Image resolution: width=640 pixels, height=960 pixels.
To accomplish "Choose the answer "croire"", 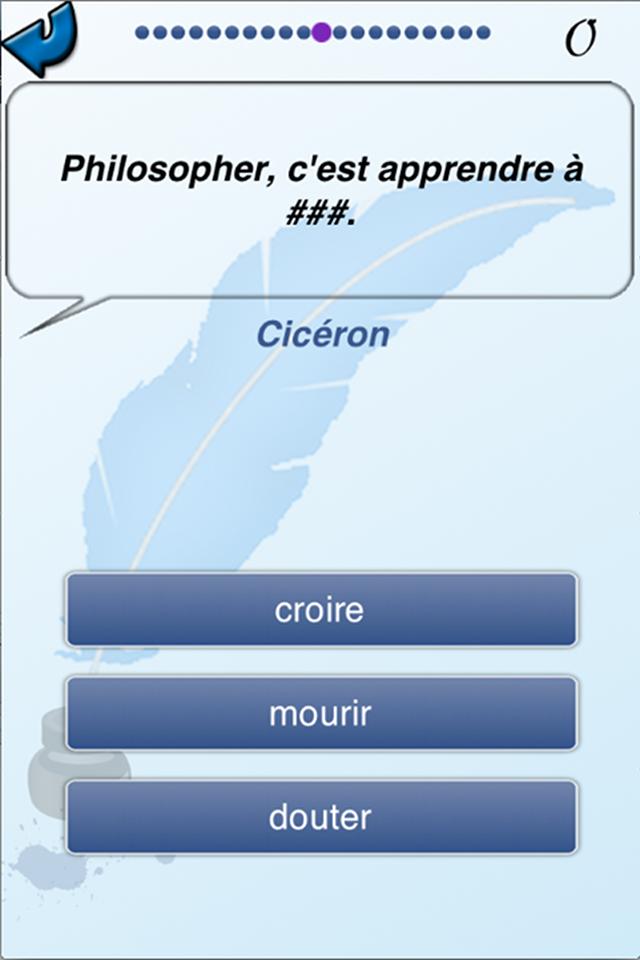I will click(321, 610).
